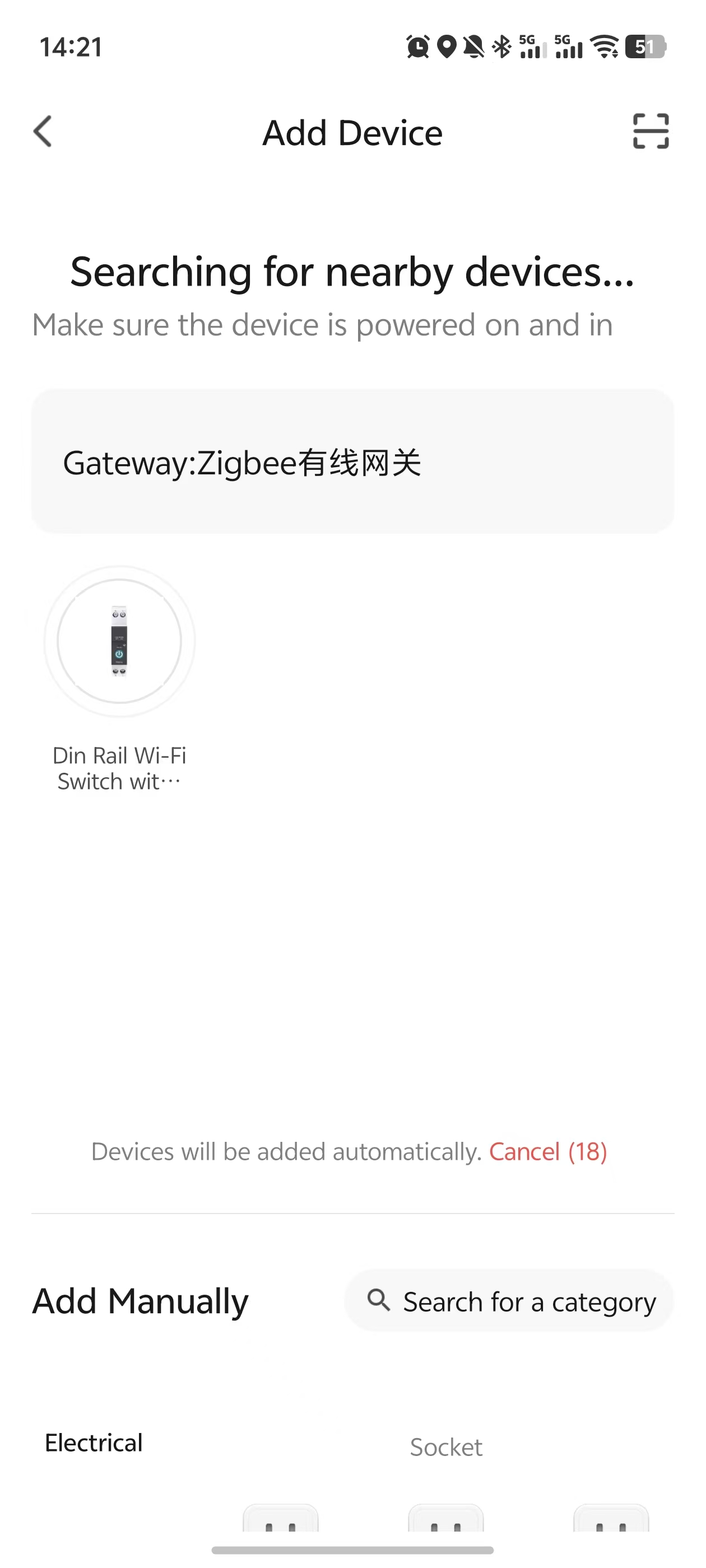706x1568 pixels.
Task: Cancel automatic device adding
Action: tap(547, 1152)
